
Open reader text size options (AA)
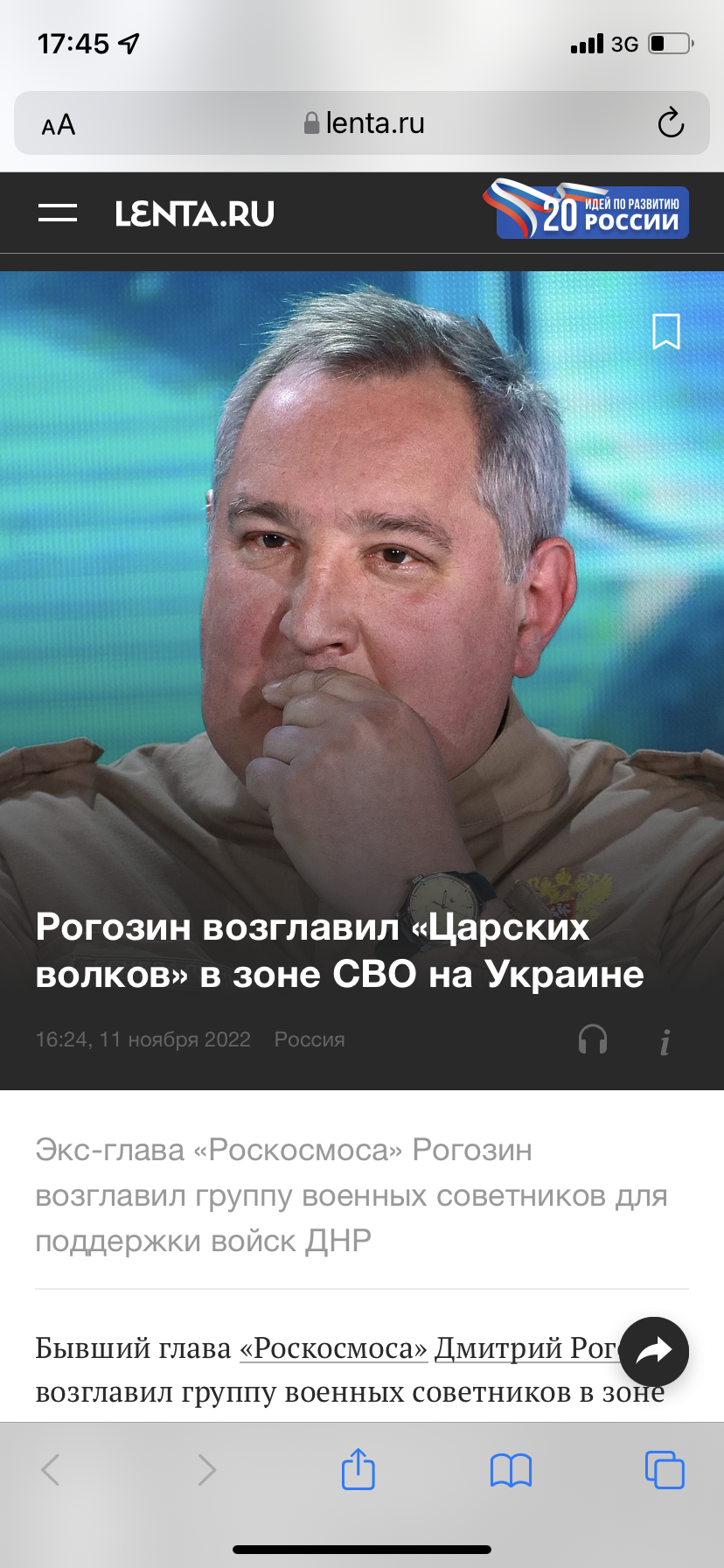coord(59,125)
